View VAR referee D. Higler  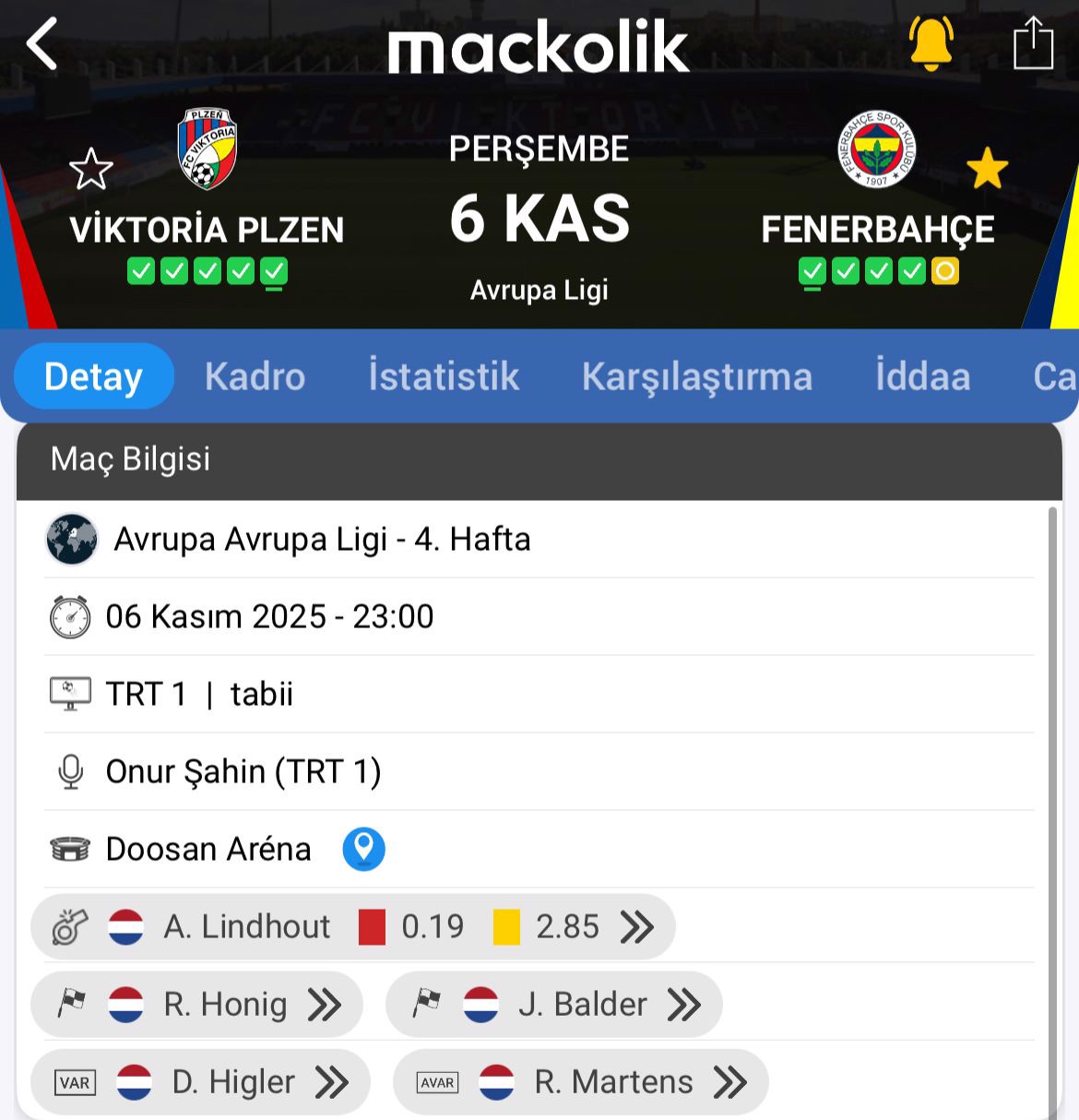200,1081
